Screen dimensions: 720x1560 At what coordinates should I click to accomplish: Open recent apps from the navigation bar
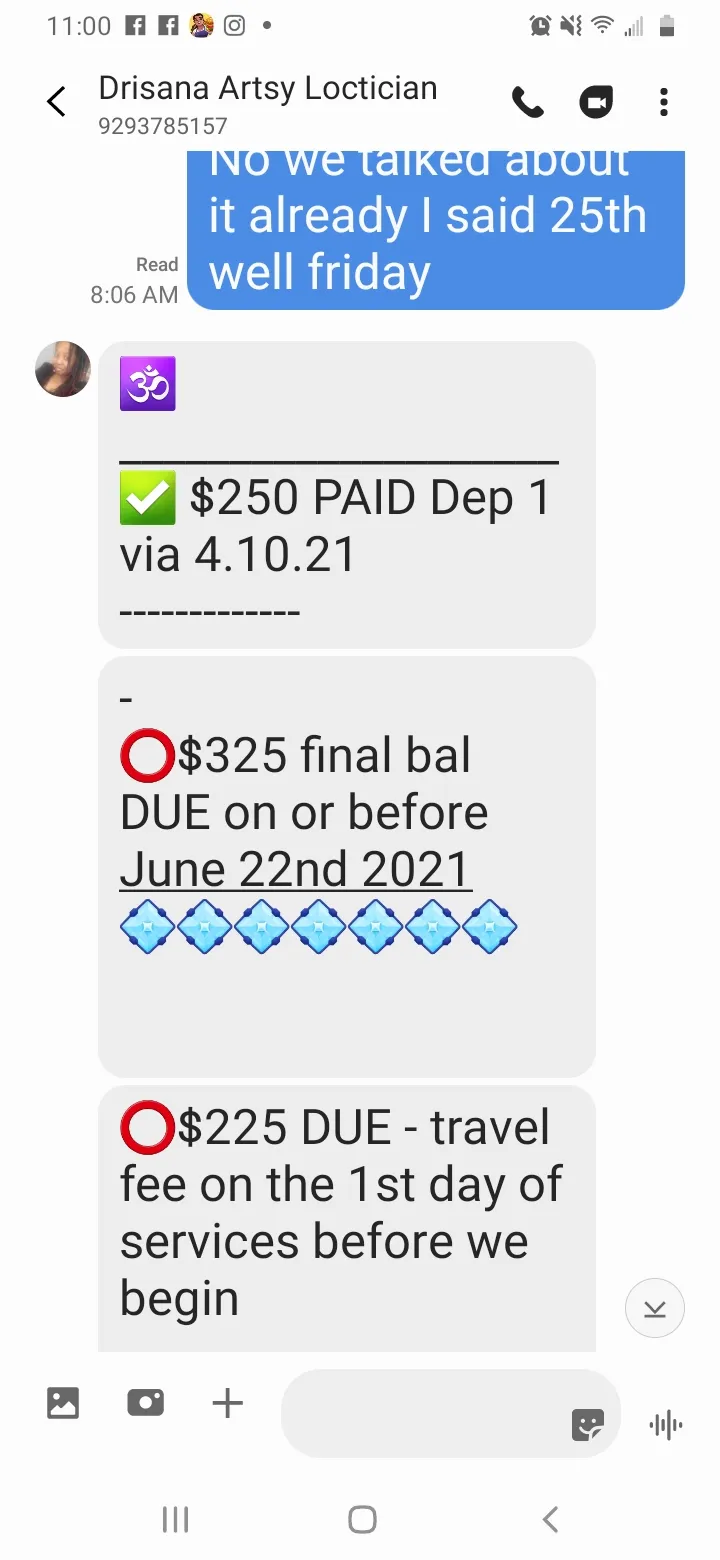point(175,1520)
